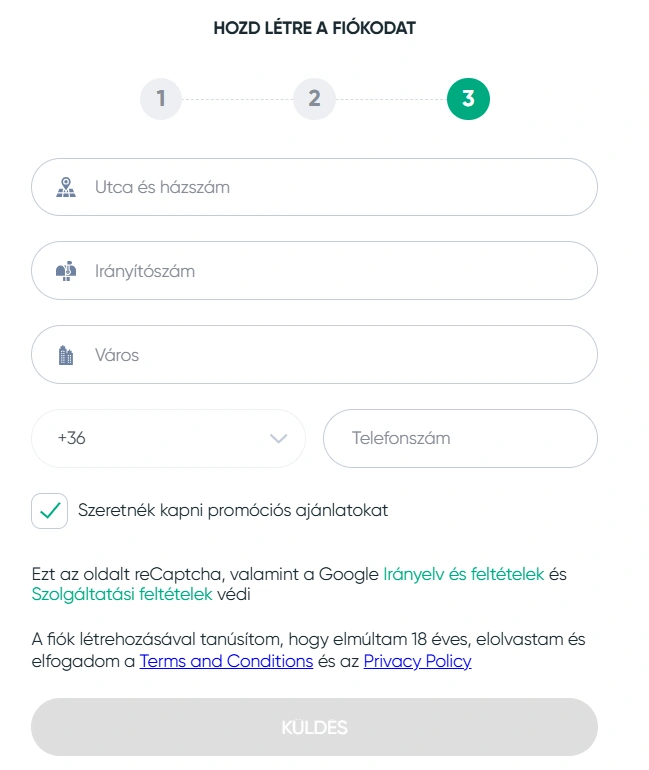Open Szolgáltatási feltételek link
649x770 pixels.
(x=122, y=595)
